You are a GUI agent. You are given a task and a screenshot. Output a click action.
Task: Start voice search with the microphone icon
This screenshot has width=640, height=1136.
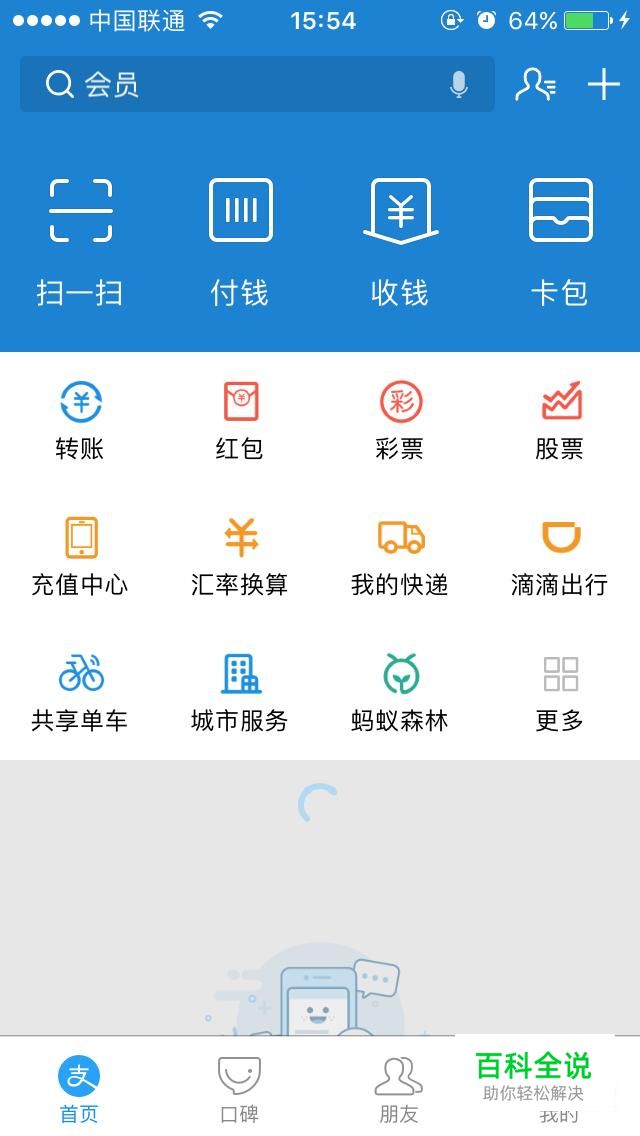click(x=459, y=85)
